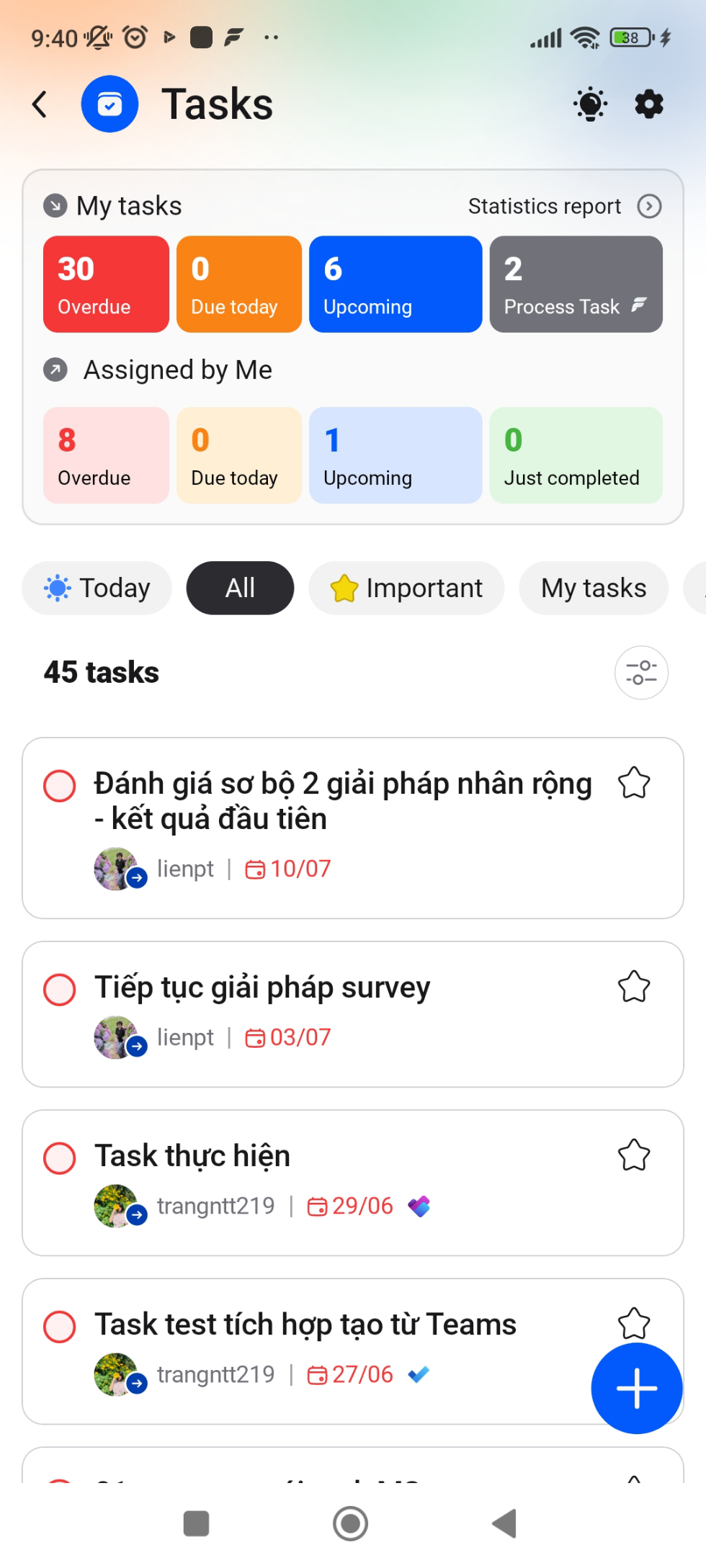Image resolution: width=706 pixels, height=1568 pixels.
Task: Tap the light bulb theme icon
Action: (590, 104)
